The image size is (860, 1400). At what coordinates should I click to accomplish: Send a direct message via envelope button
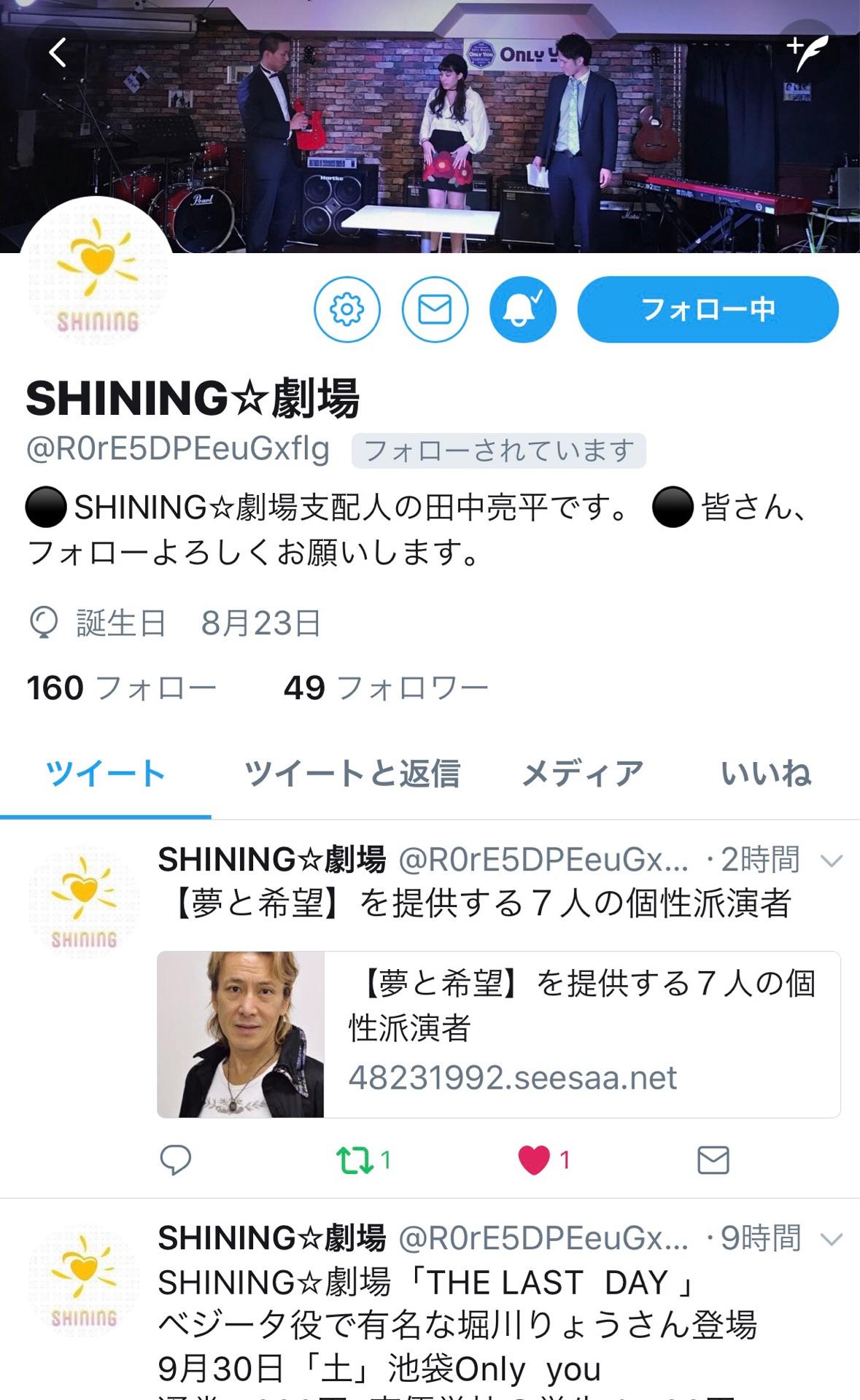point(435,310)
